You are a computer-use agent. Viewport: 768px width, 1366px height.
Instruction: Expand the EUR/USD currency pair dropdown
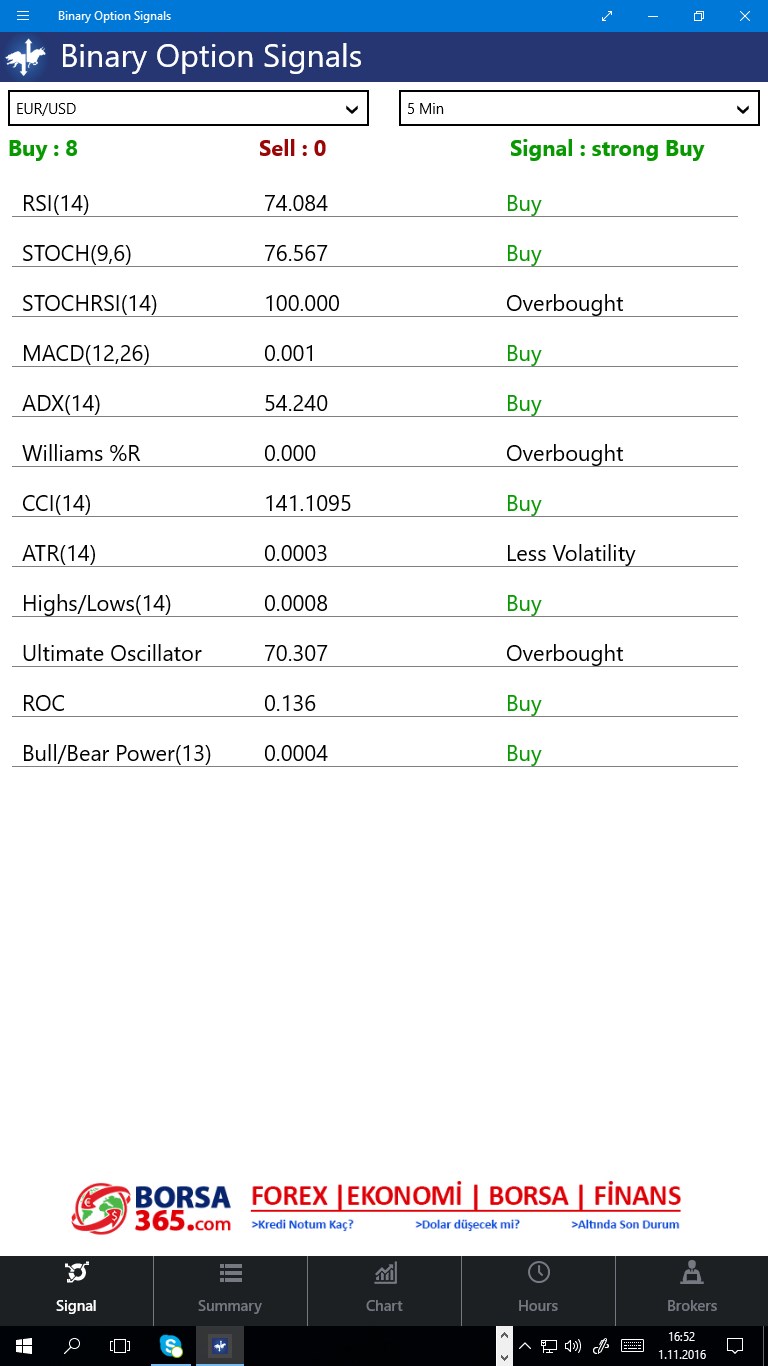[x=188, y=109]
